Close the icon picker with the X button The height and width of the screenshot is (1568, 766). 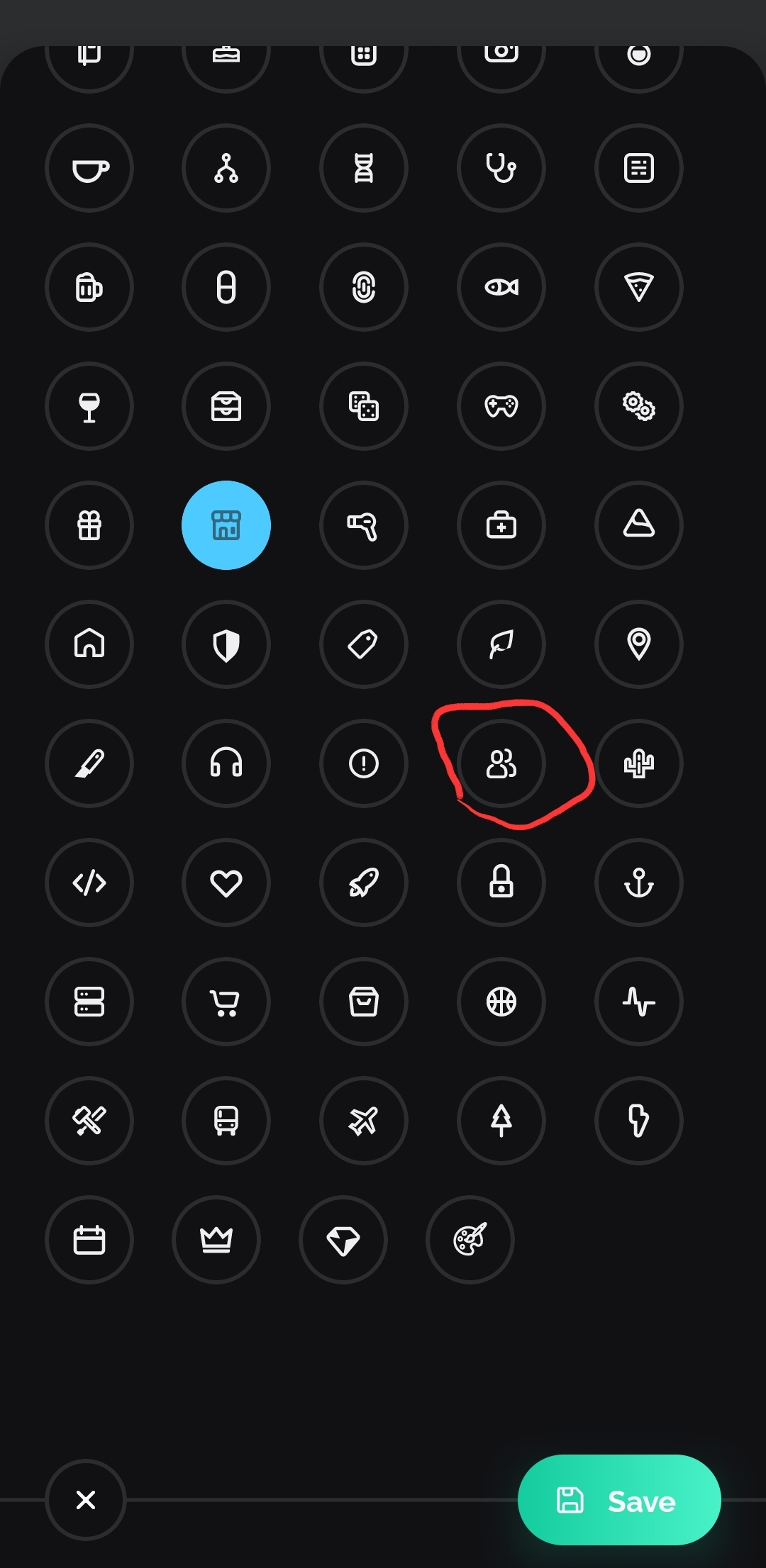tap(86, 1500)
